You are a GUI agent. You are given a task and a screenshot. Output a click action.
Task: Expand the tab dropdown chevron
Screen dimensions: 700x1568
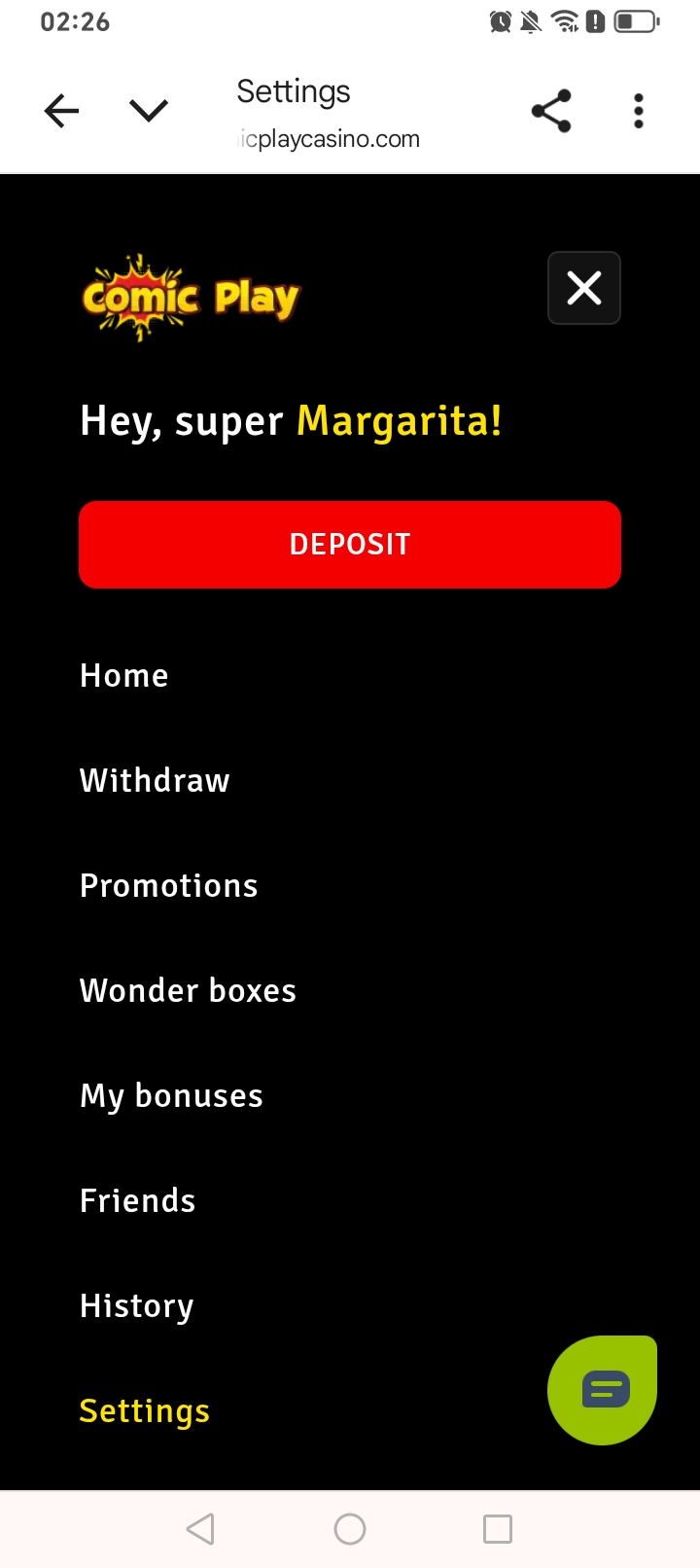click(x=149, y=111)
